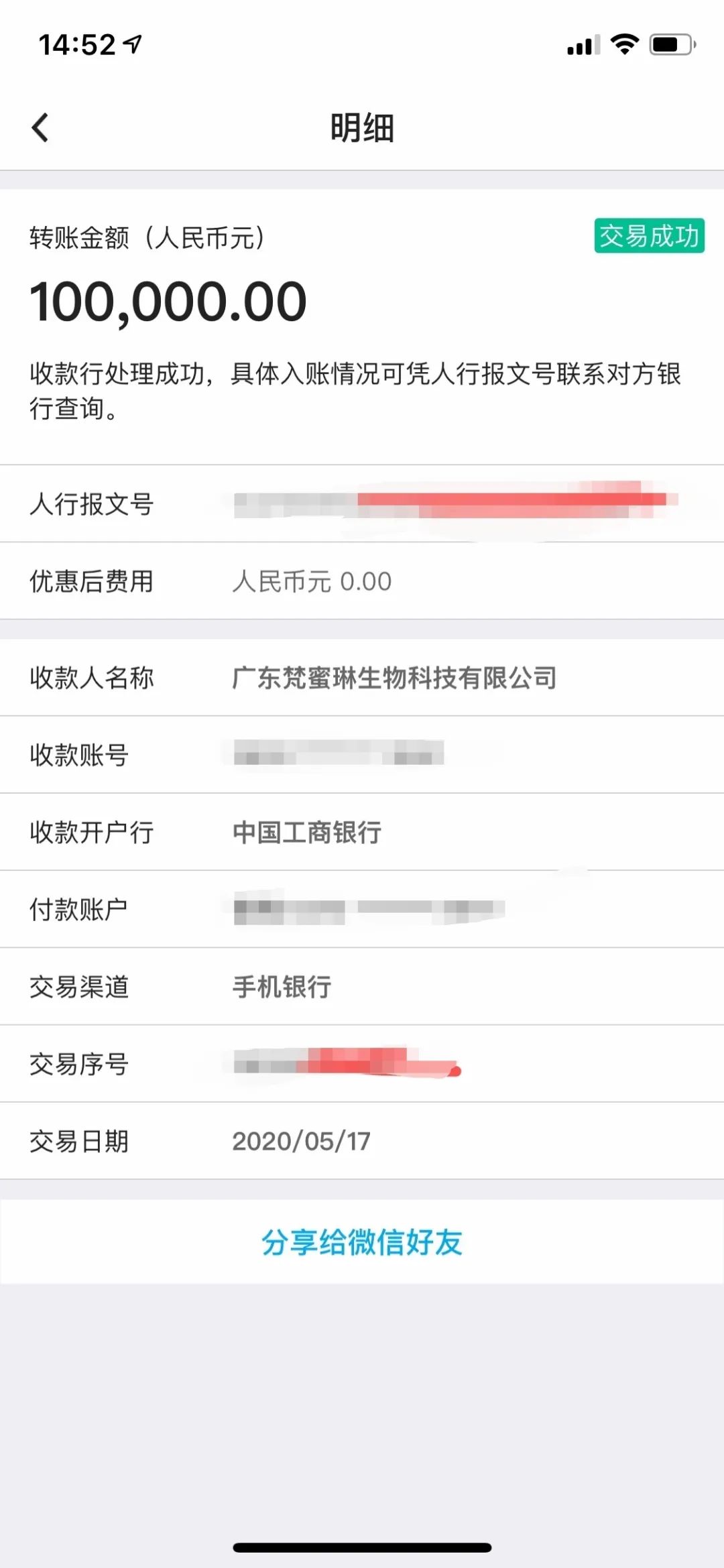This screenshot has width=724, height=1568.
Task: Tap the location arrow next to the time
Action: [x=134, y=42]
